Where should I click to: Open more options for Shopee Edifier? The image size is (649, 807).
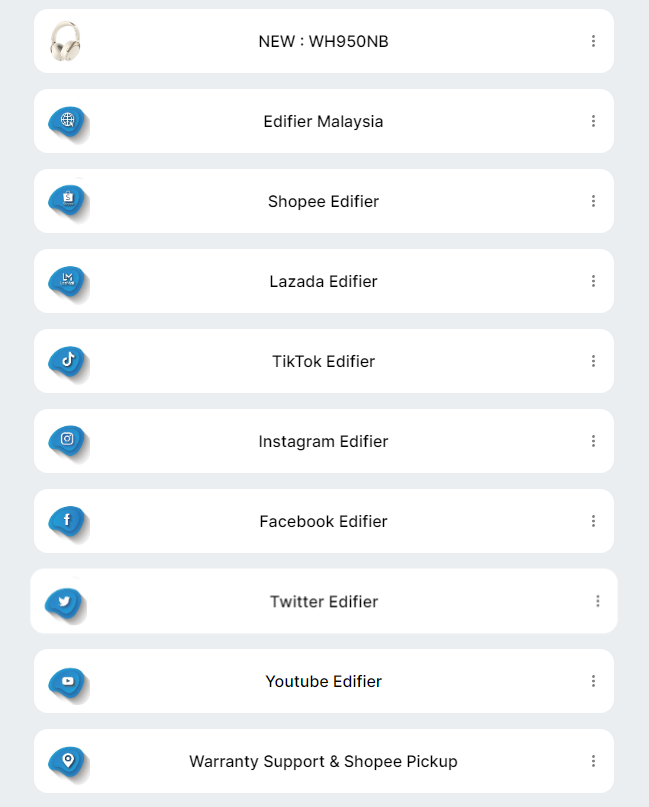(593, 201)
